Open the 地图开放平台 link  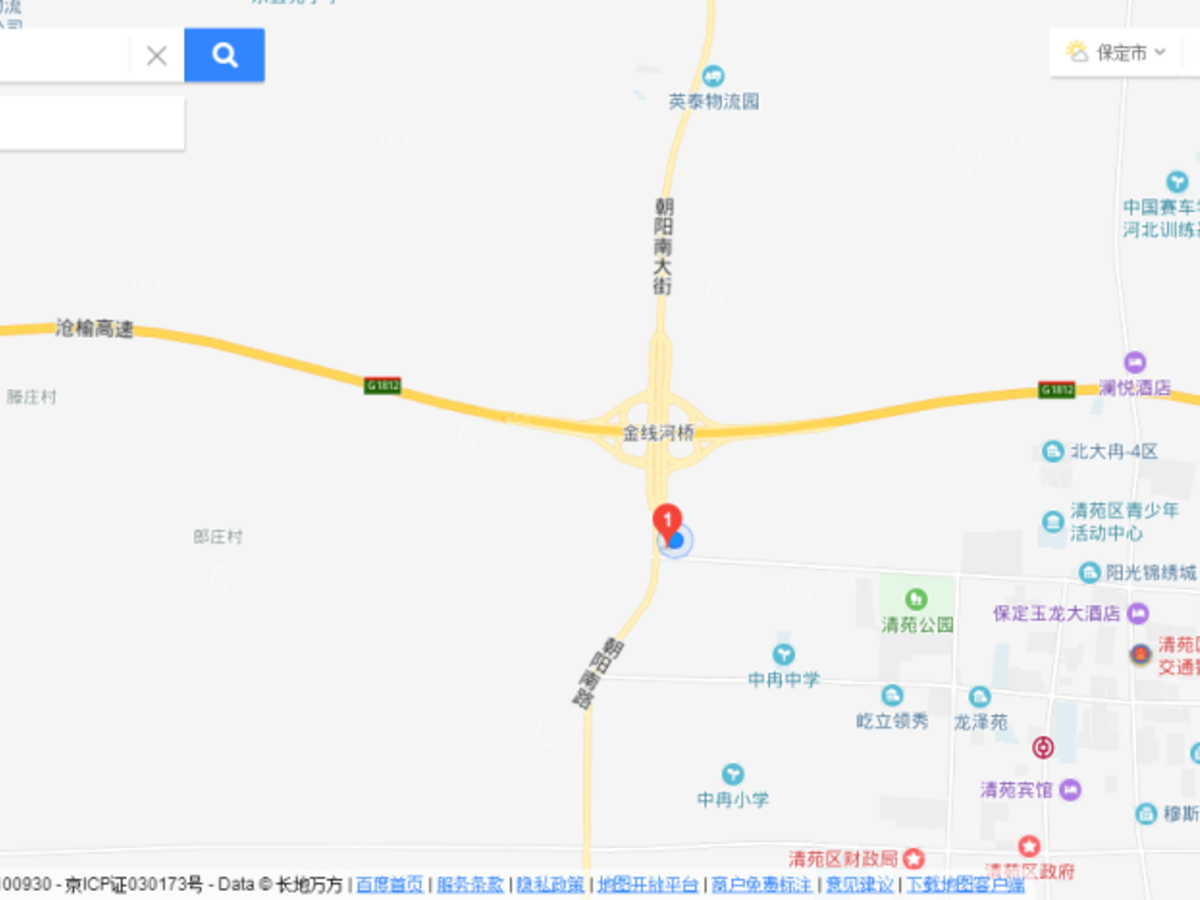pyautogui.click(x=648, y=885)
